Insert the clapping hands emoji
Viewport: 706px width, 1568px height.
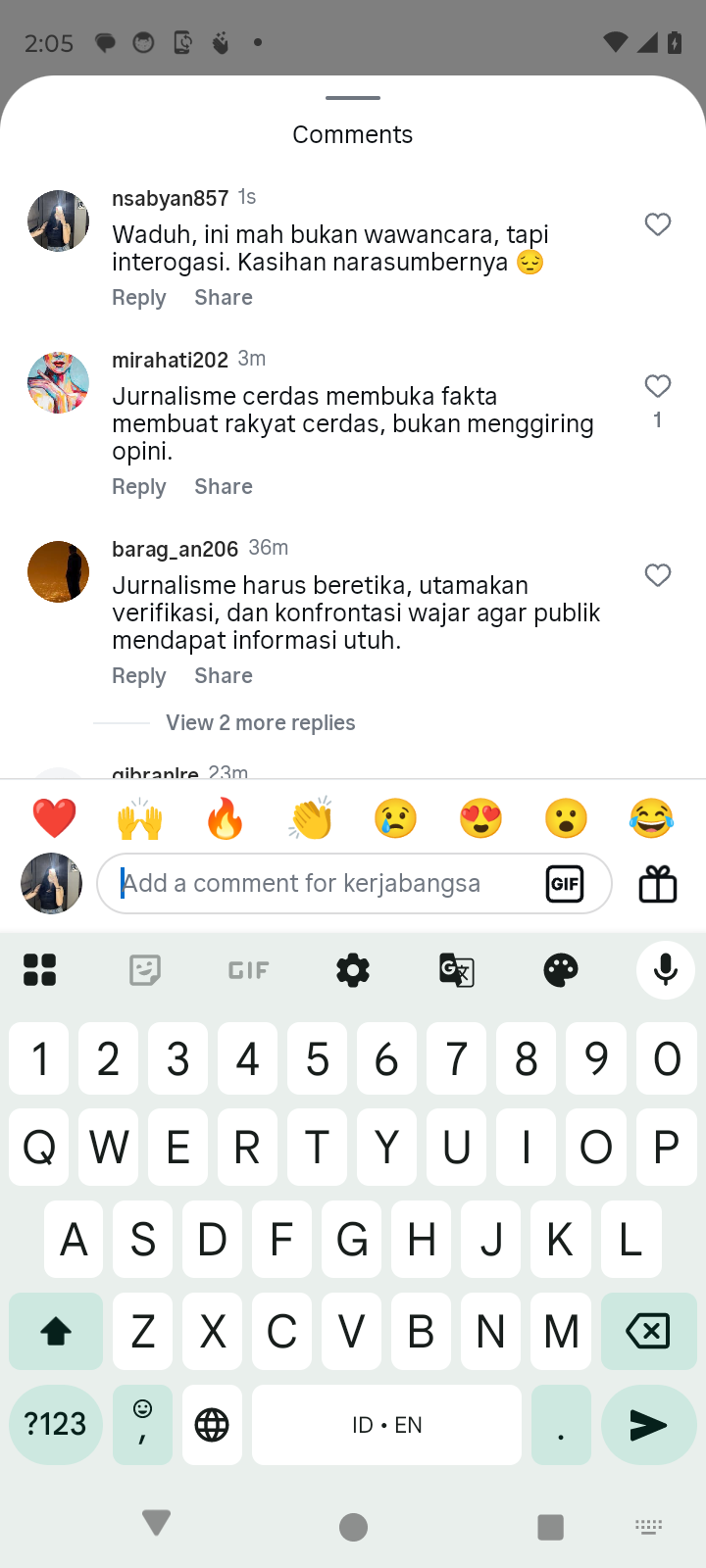(x=311, y=818)
